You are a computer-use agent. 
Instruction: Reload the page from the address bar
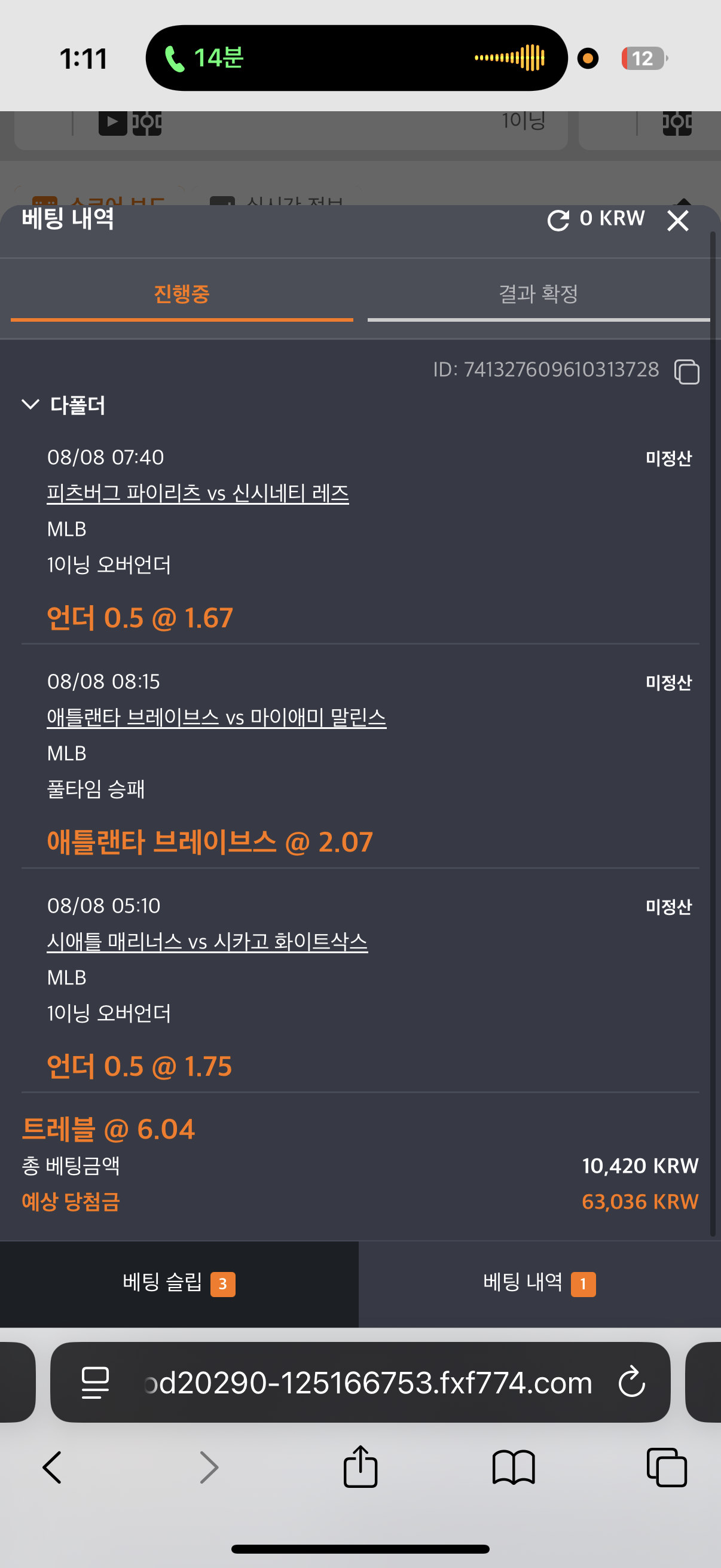pyautogui.click(x=631, y=1382)
